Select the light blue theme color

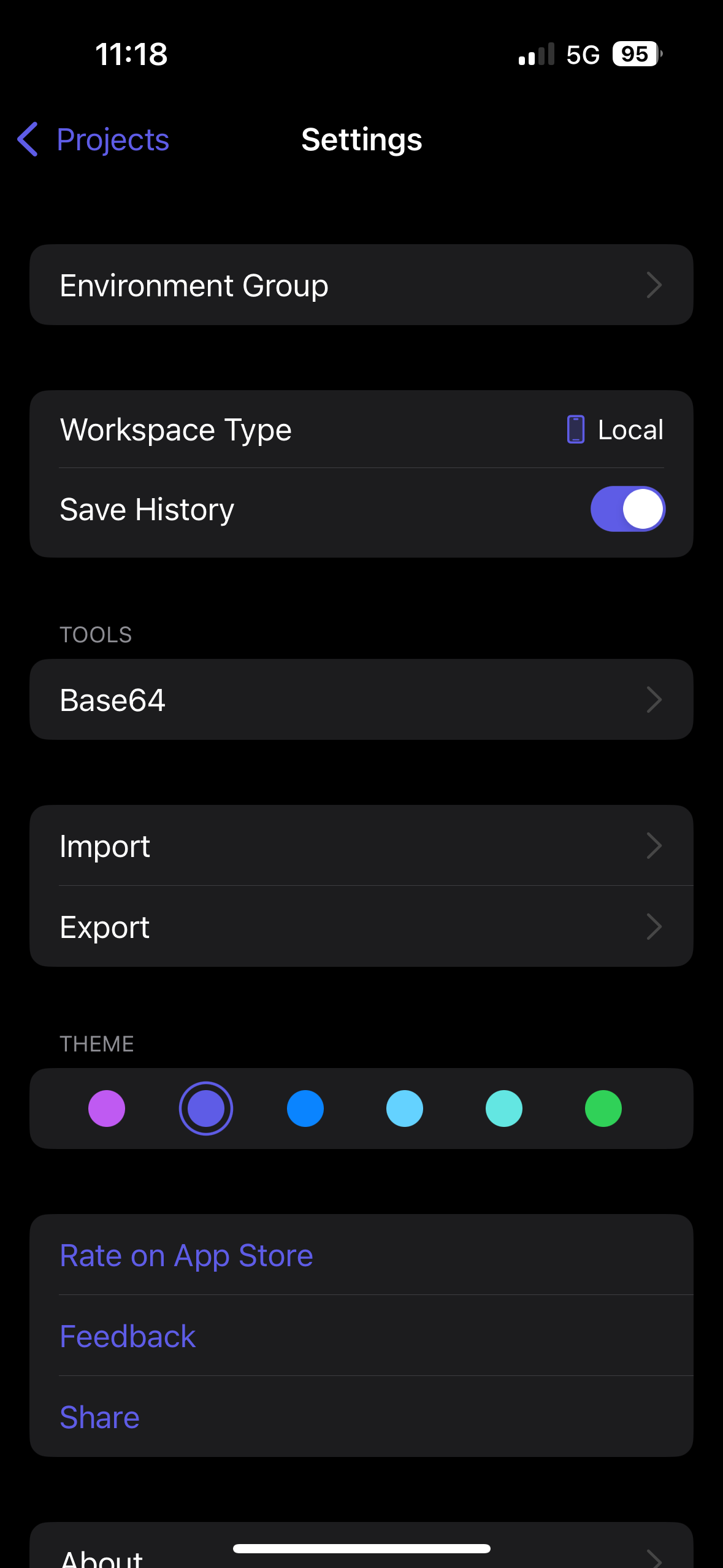(404, 1109)
